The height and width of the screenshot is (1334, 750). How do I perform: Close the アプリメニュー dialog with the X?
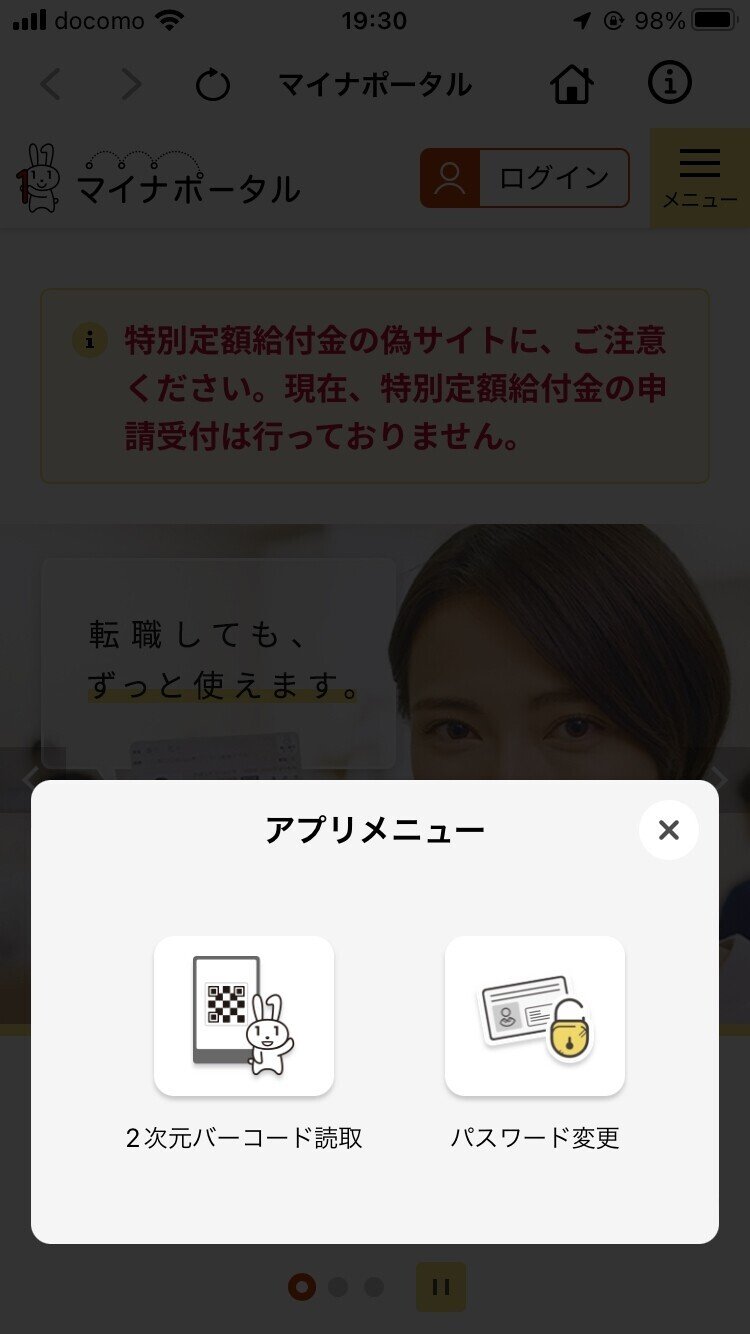click(x=668, y=830)
